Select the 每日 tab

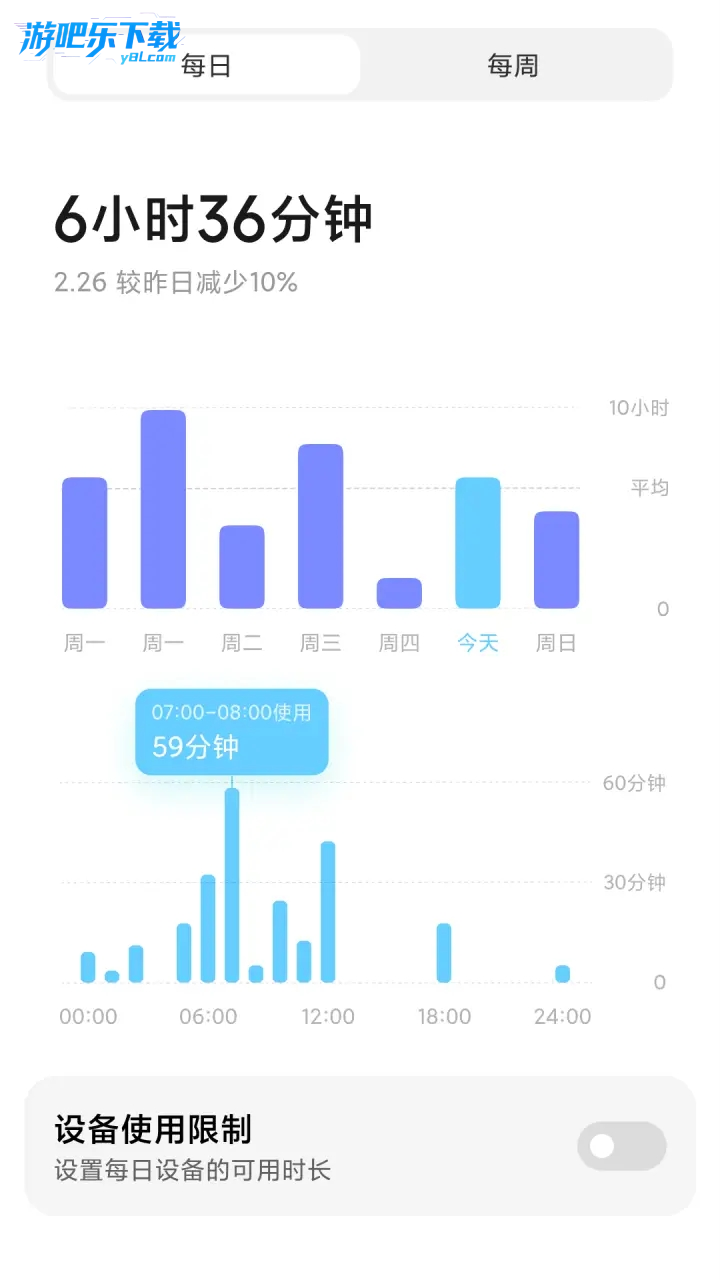point(206,66)
